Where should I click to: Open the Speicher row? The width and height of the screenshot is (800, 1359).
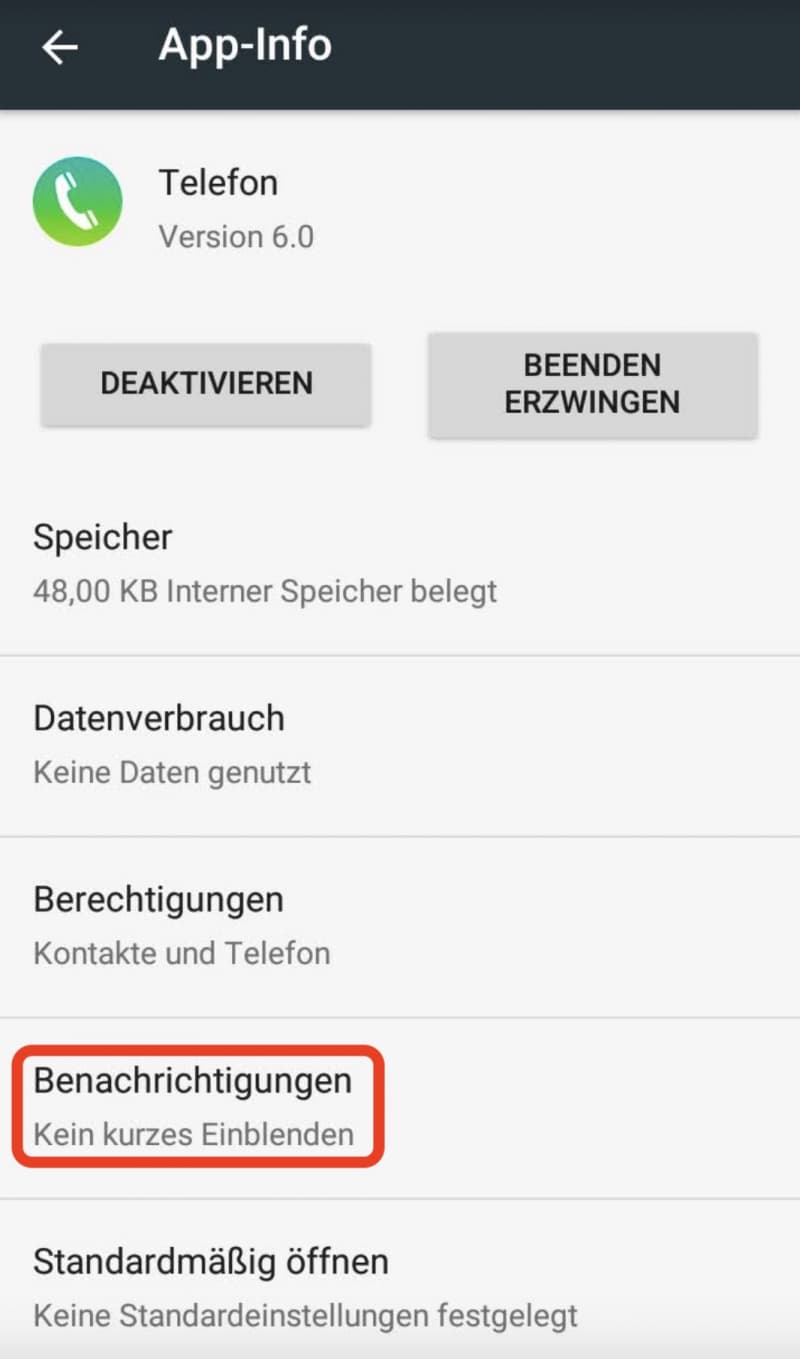[400, 566]
